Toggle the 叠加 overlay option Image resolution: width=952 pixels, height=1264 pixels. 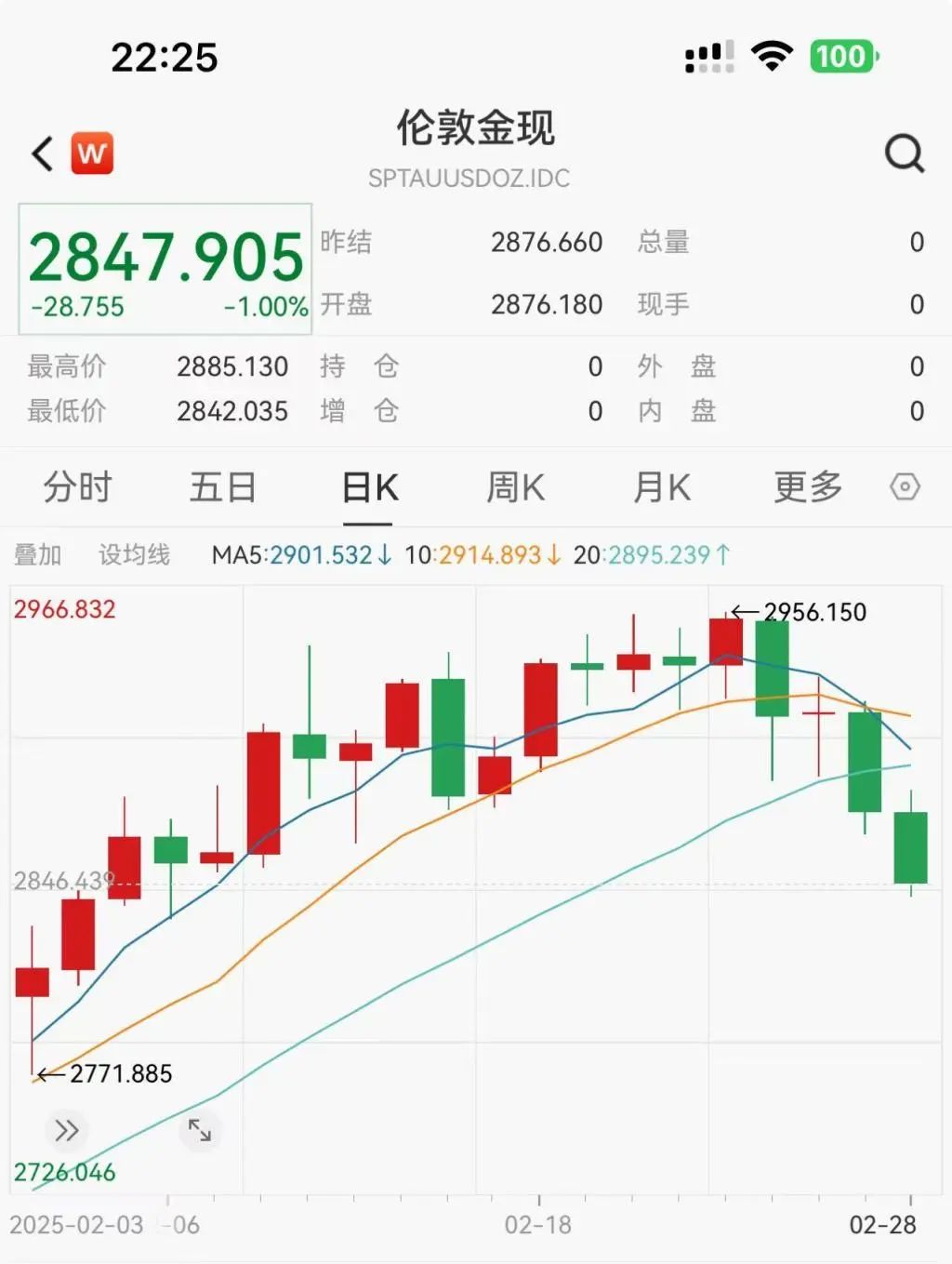point(41,553)
